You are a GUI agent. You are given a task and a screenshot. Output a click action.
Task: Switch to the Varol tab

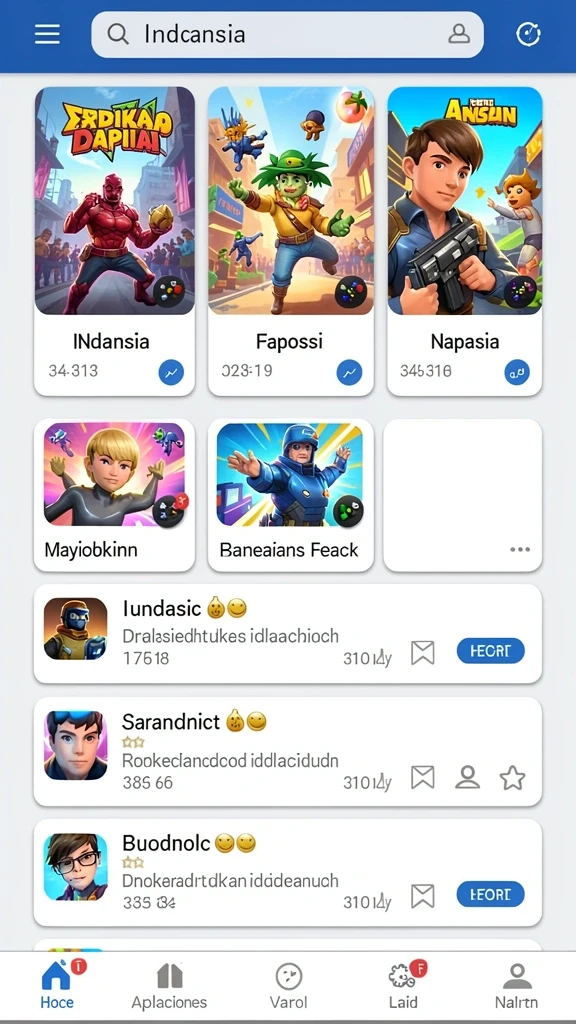288,987
